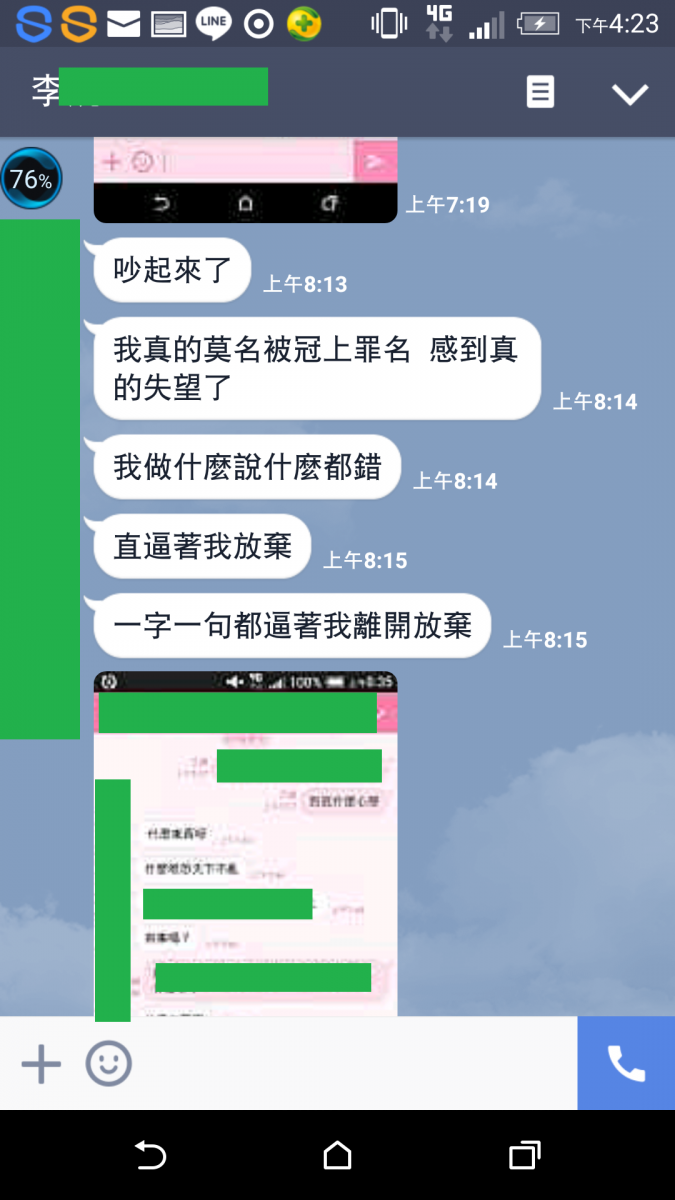
Task: Tap the 76% floating battery bubble
Action: (x=31, y=180)
